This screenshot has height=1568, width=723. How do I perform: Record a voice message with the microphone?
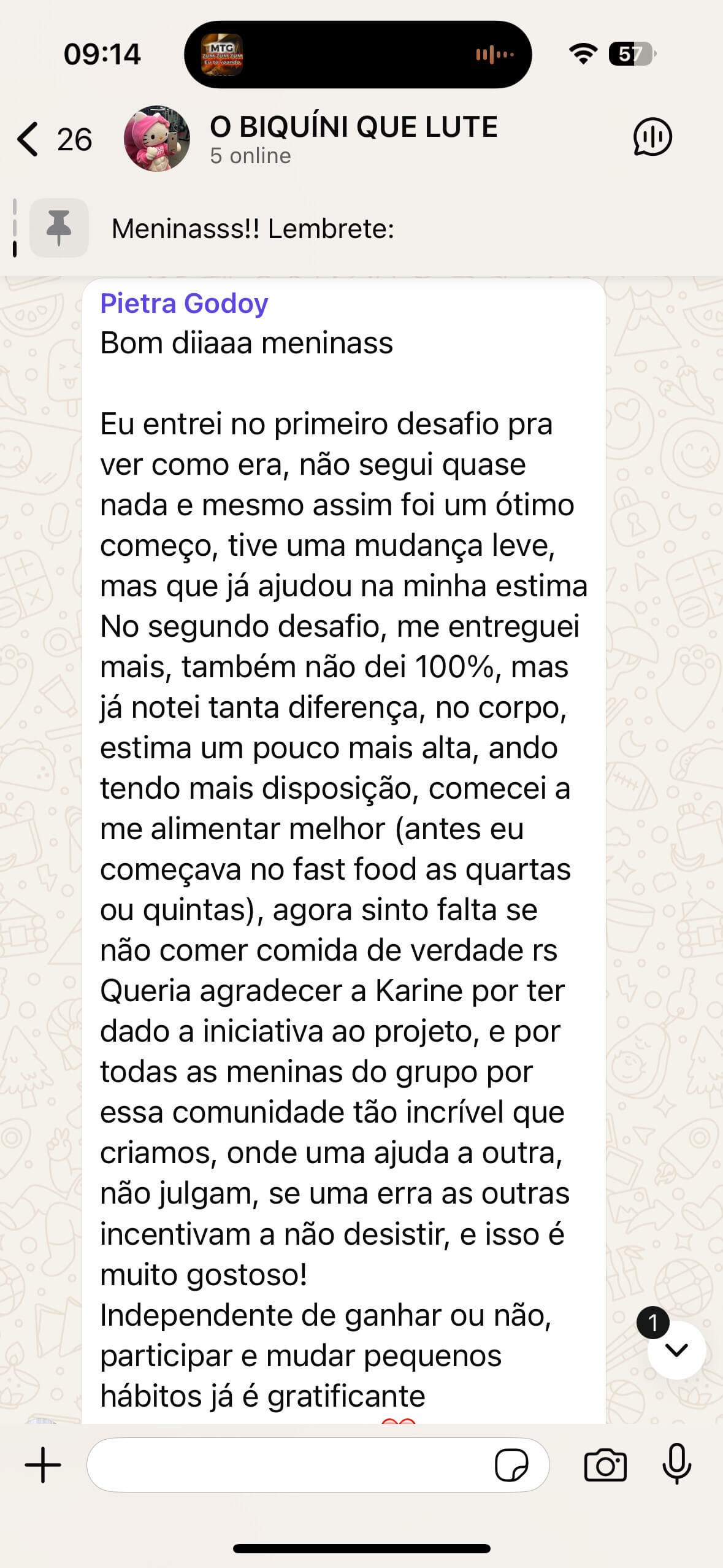click(677, 1465)
